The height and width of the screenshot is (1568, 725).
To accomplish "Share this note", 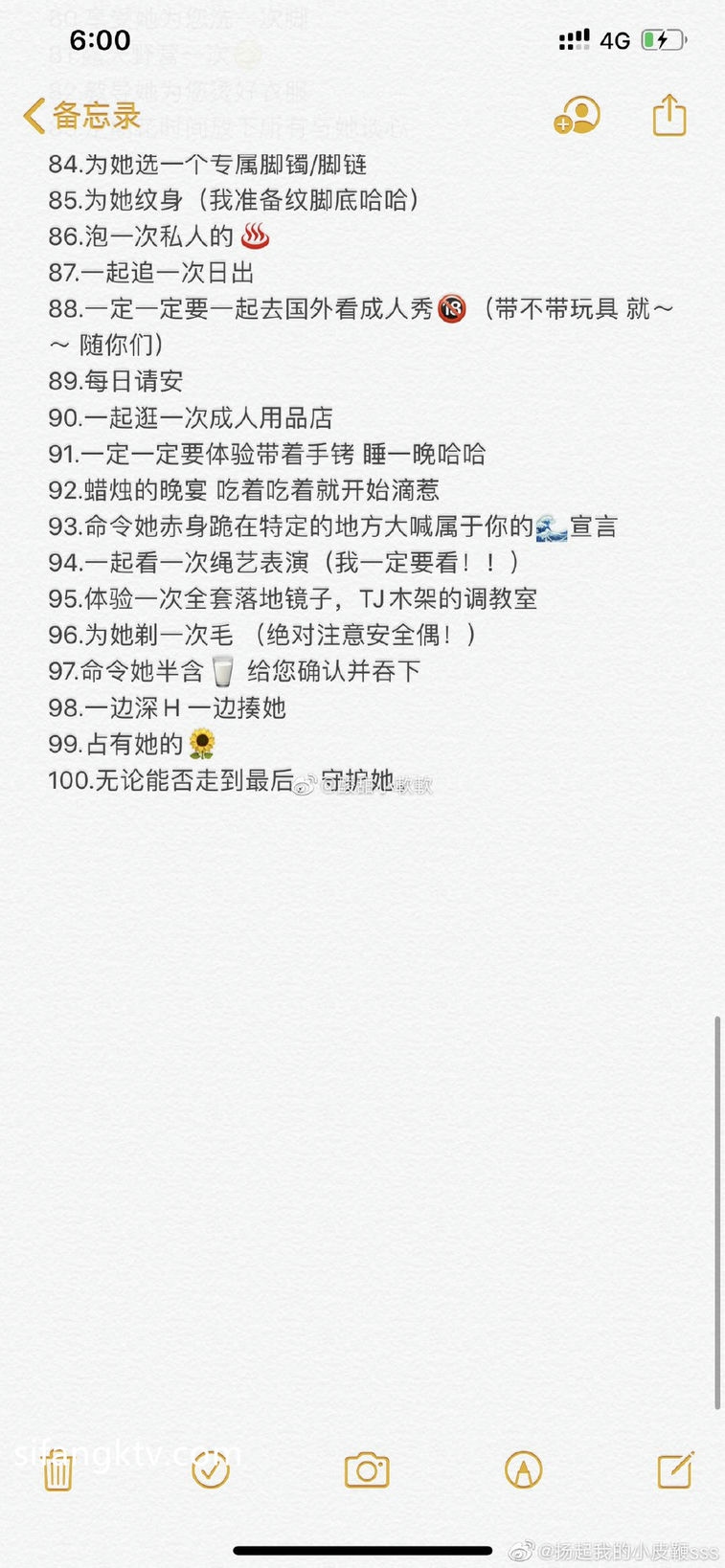I will (669, 115).
